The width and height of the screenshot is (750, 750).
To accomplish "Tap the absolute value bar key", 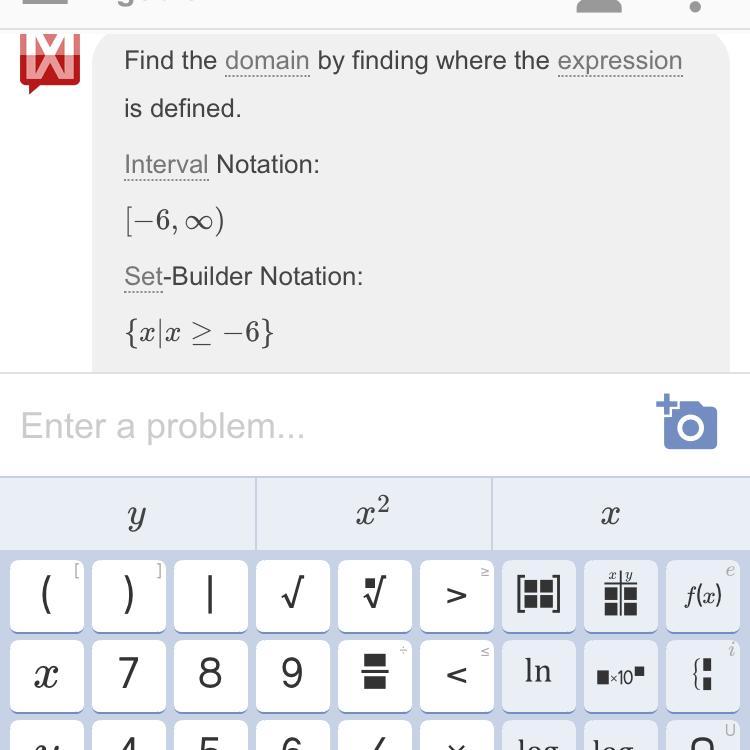I will (x=210, y=596).
